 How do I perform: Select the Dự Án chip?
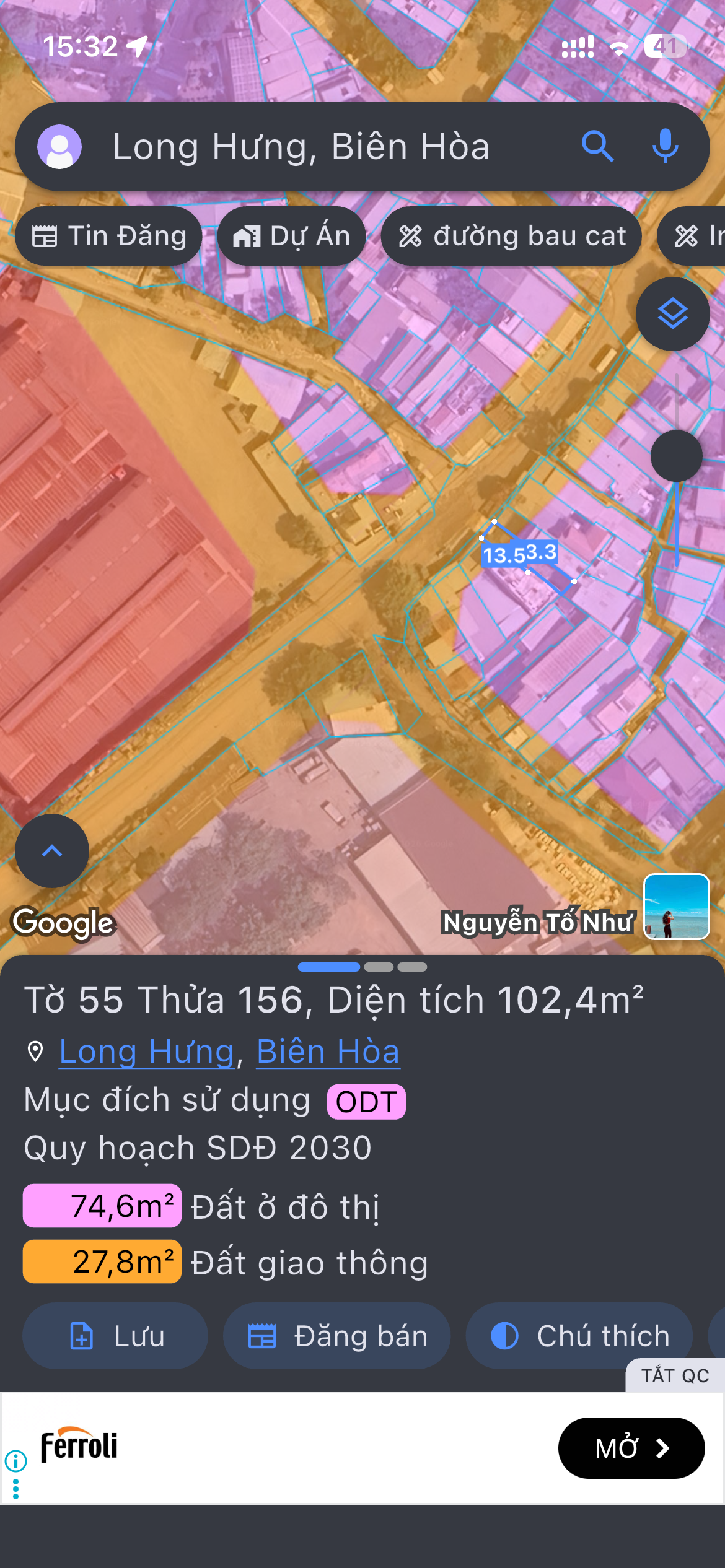pyautogui.click(x=291, y=236)
